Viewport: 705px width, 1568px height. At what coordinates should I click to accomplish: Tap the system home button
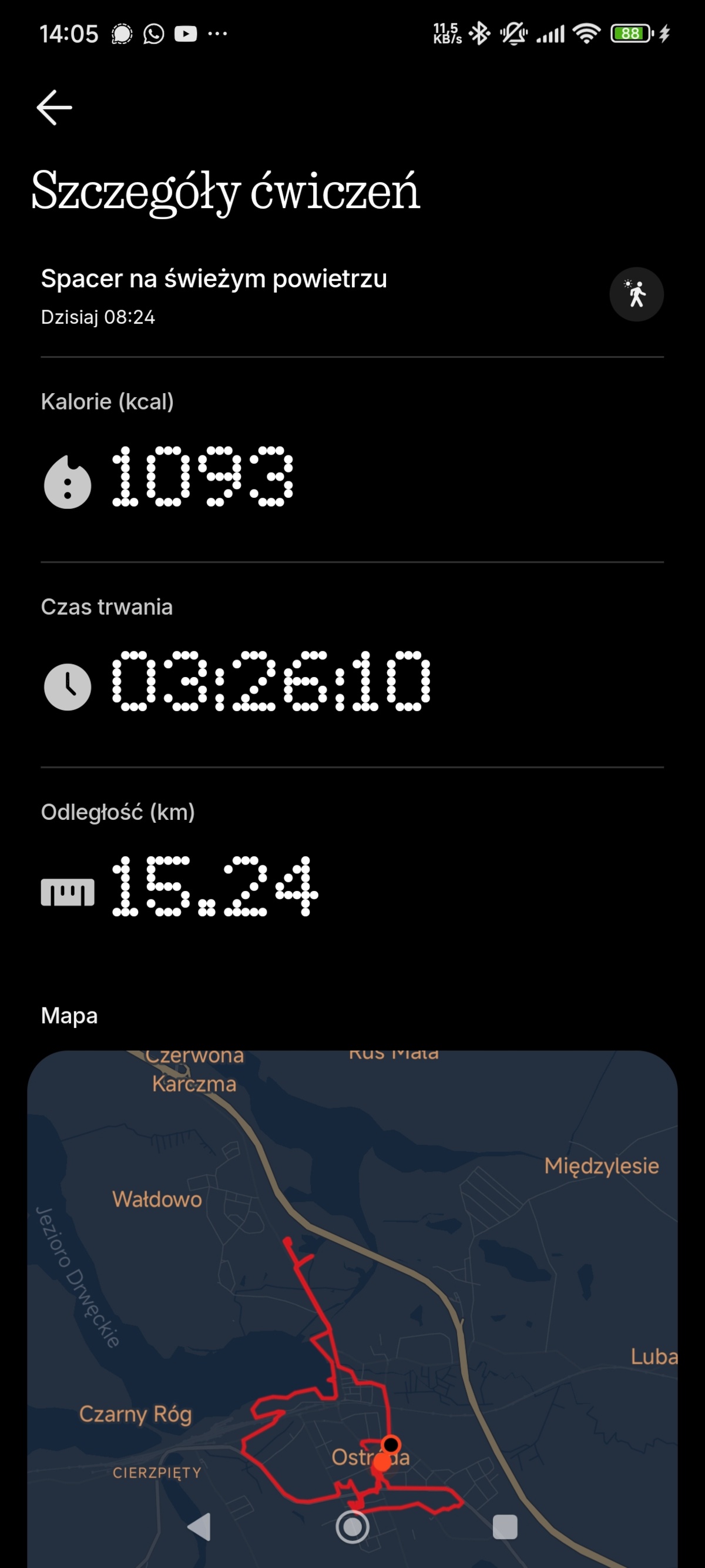[352, 1527]
